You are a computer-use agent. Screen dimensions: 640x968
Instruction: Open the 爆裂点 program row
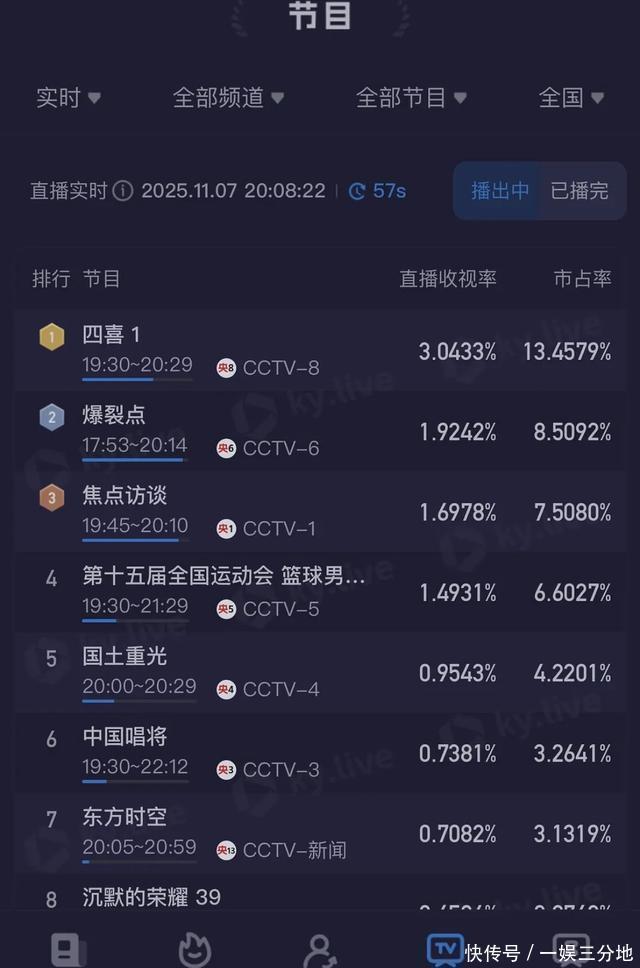(x=320, y=431)
